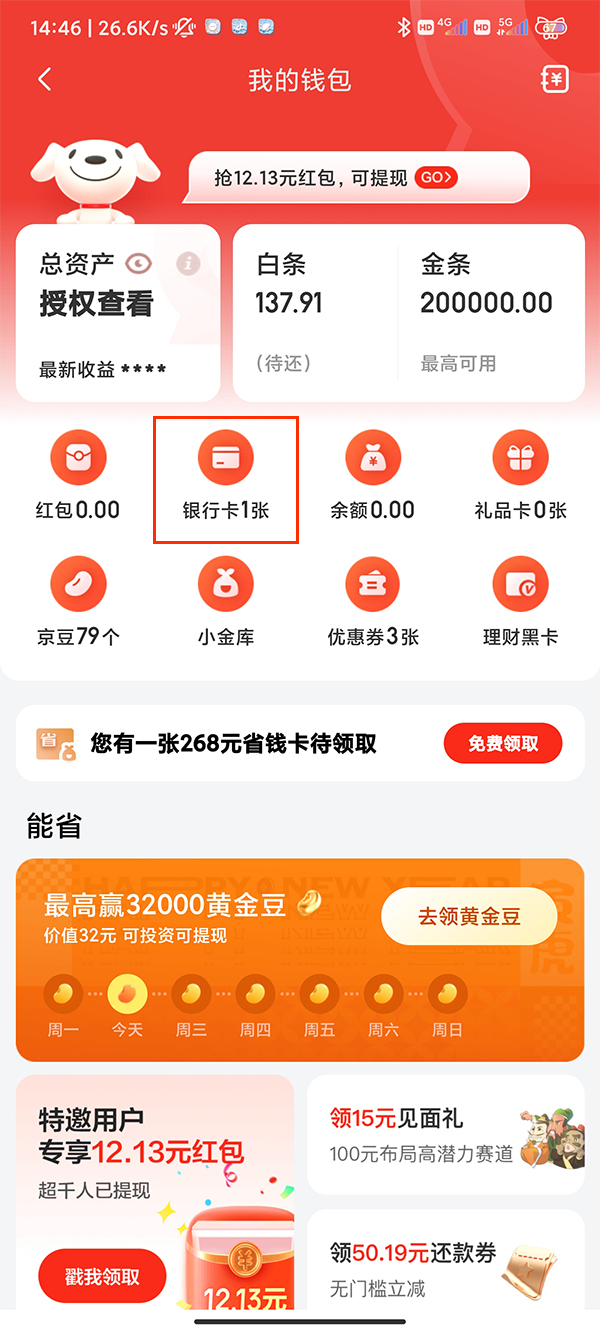Tap 去领黄金豆 button

[468, 916]
